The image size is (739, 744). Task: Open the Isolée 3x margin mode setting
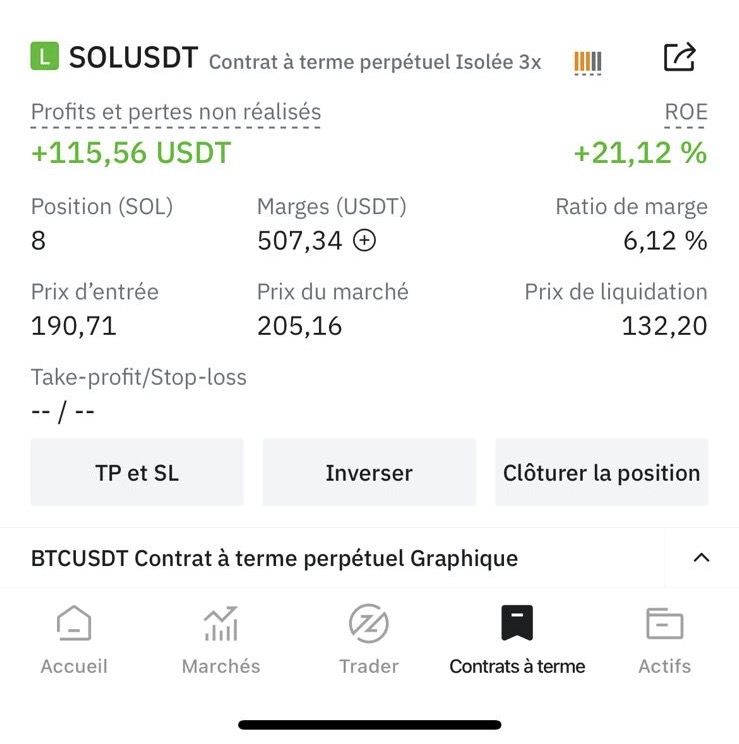pos(502,62)
